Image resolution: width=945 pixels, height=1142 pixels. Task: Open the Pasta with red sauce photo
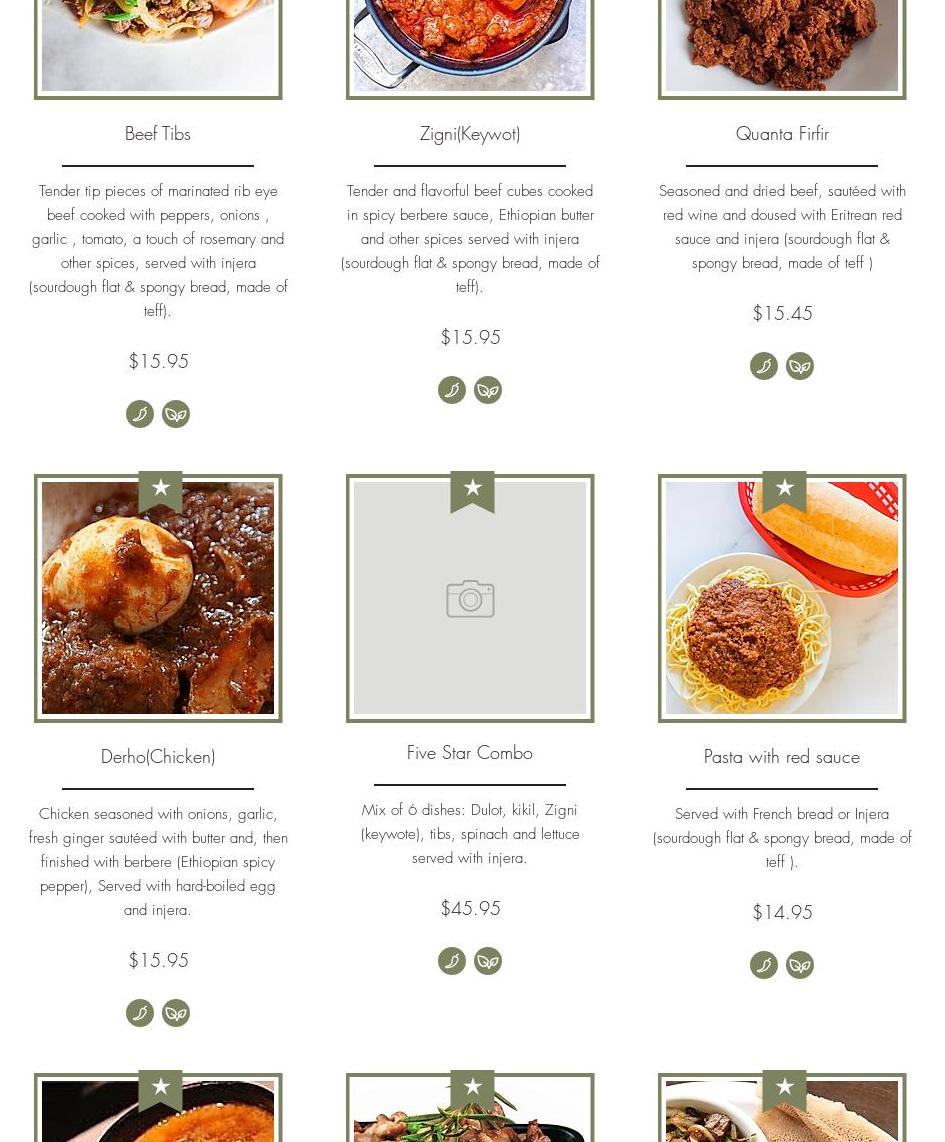pos(782,598)
